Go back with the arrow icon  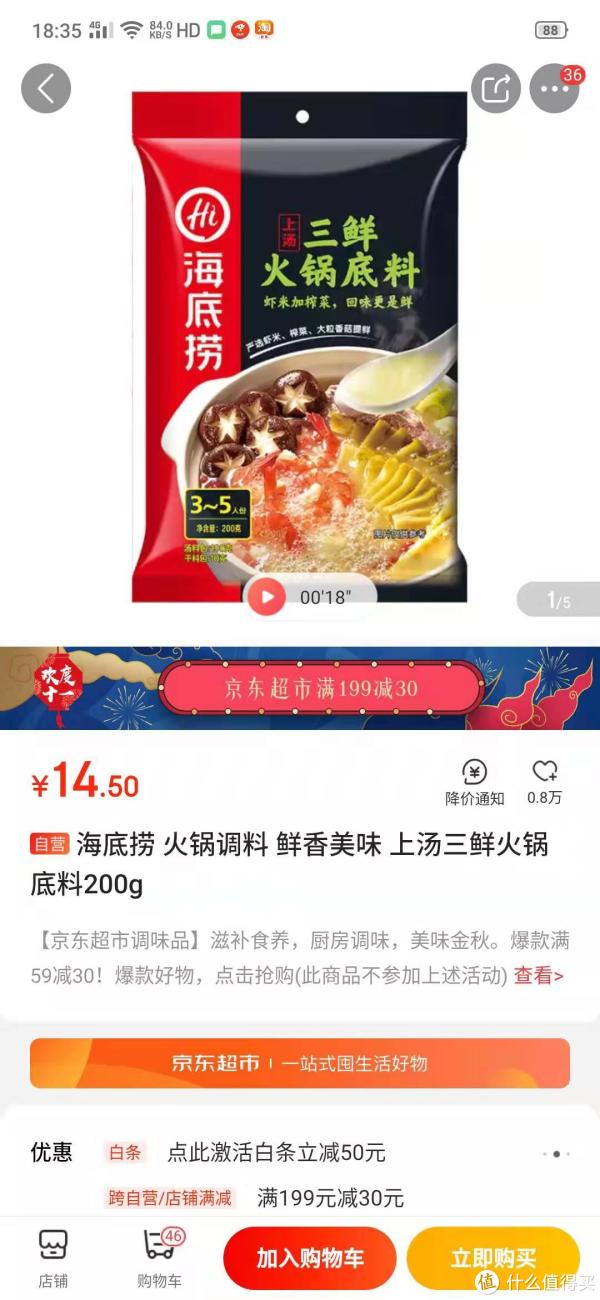tap(46, 89)
